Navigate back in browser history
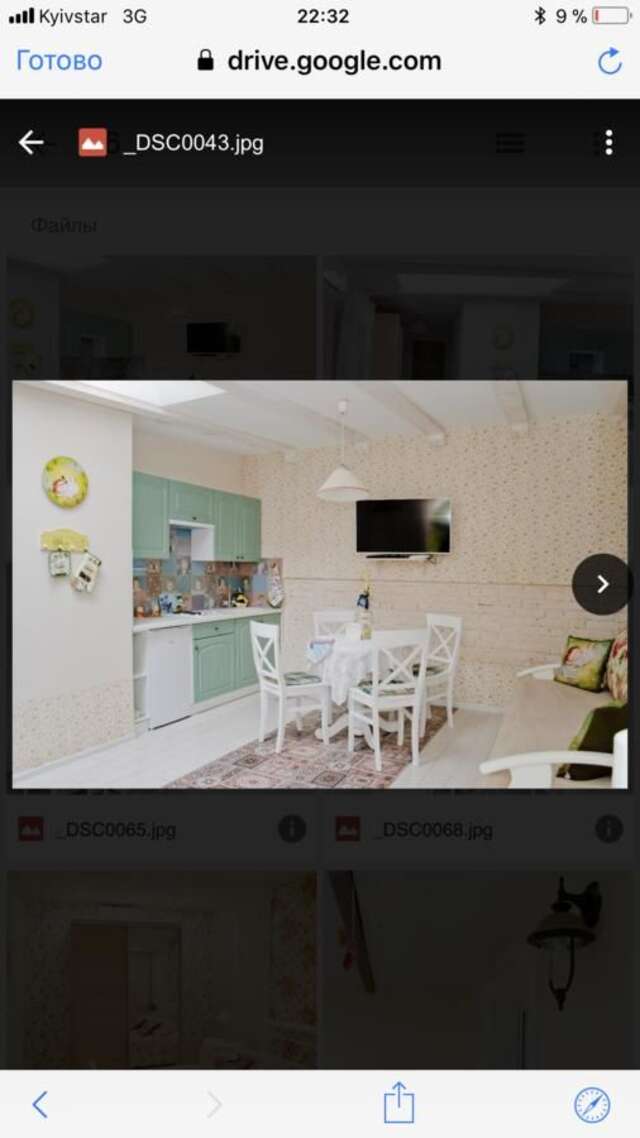640x1138 pixels. click(x=40, y=1104)
